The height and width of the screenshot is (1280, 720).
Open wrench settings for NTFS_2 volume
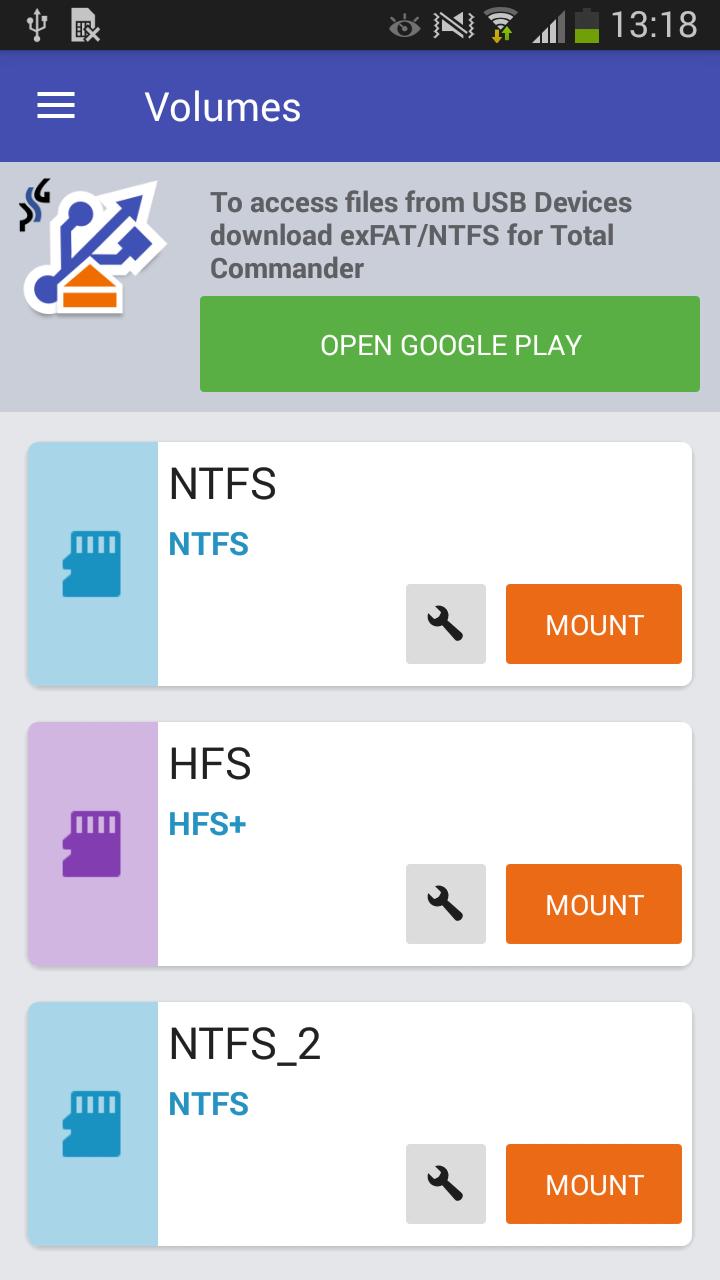coord(445,1184)
